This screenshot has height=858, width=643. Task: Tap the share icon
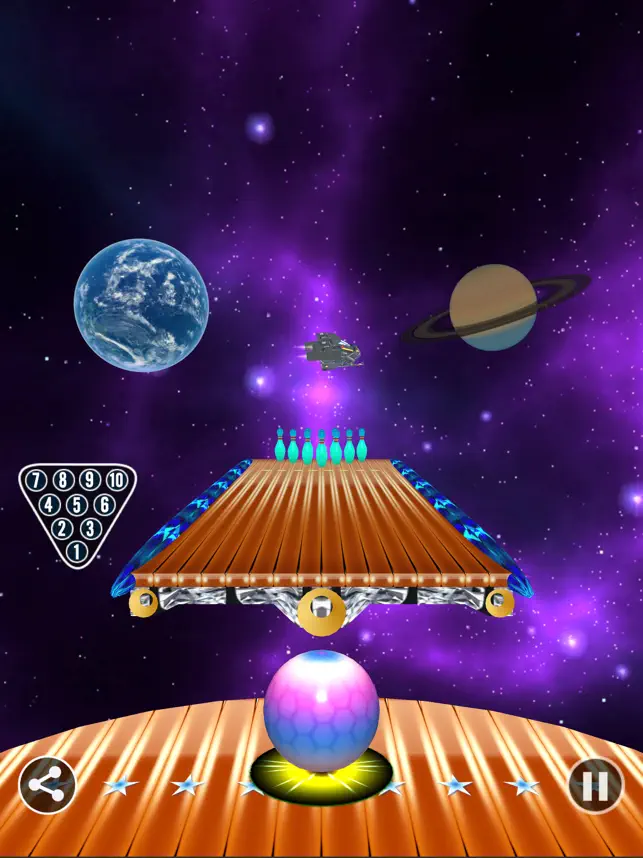[x=47, y=785]
